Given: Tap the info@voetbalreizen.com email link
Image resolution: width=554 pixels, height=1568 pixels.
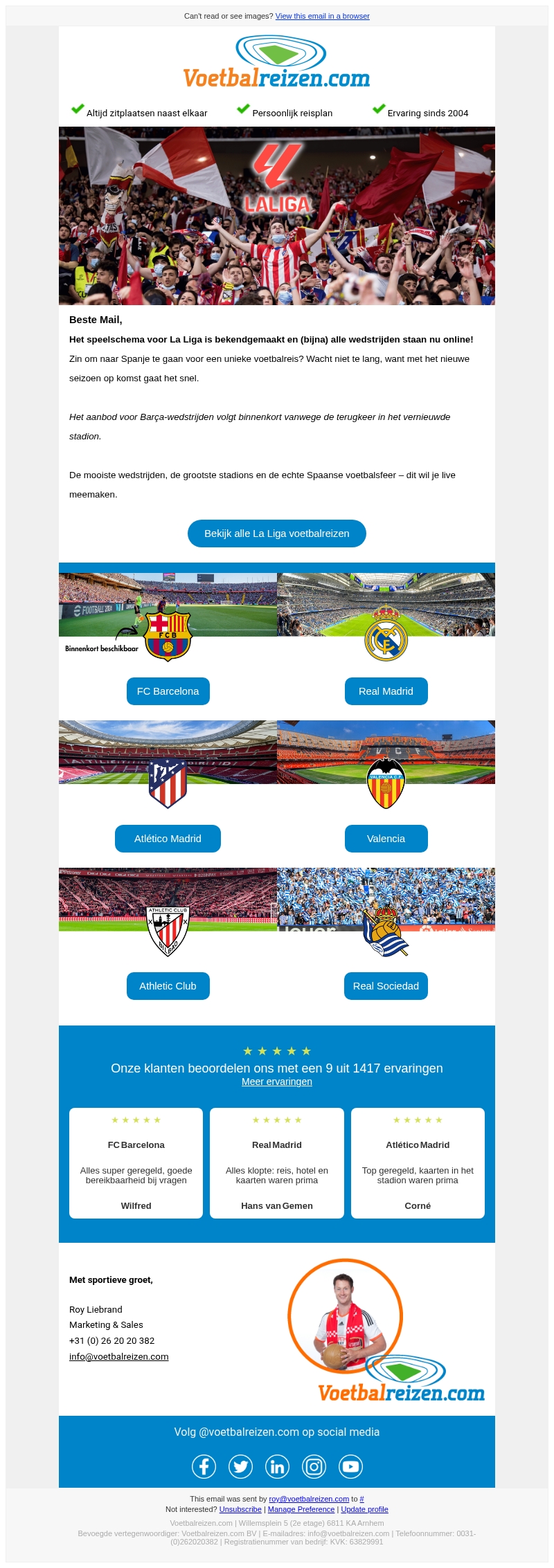Looking at the screenshot, I should (118, 1356).
